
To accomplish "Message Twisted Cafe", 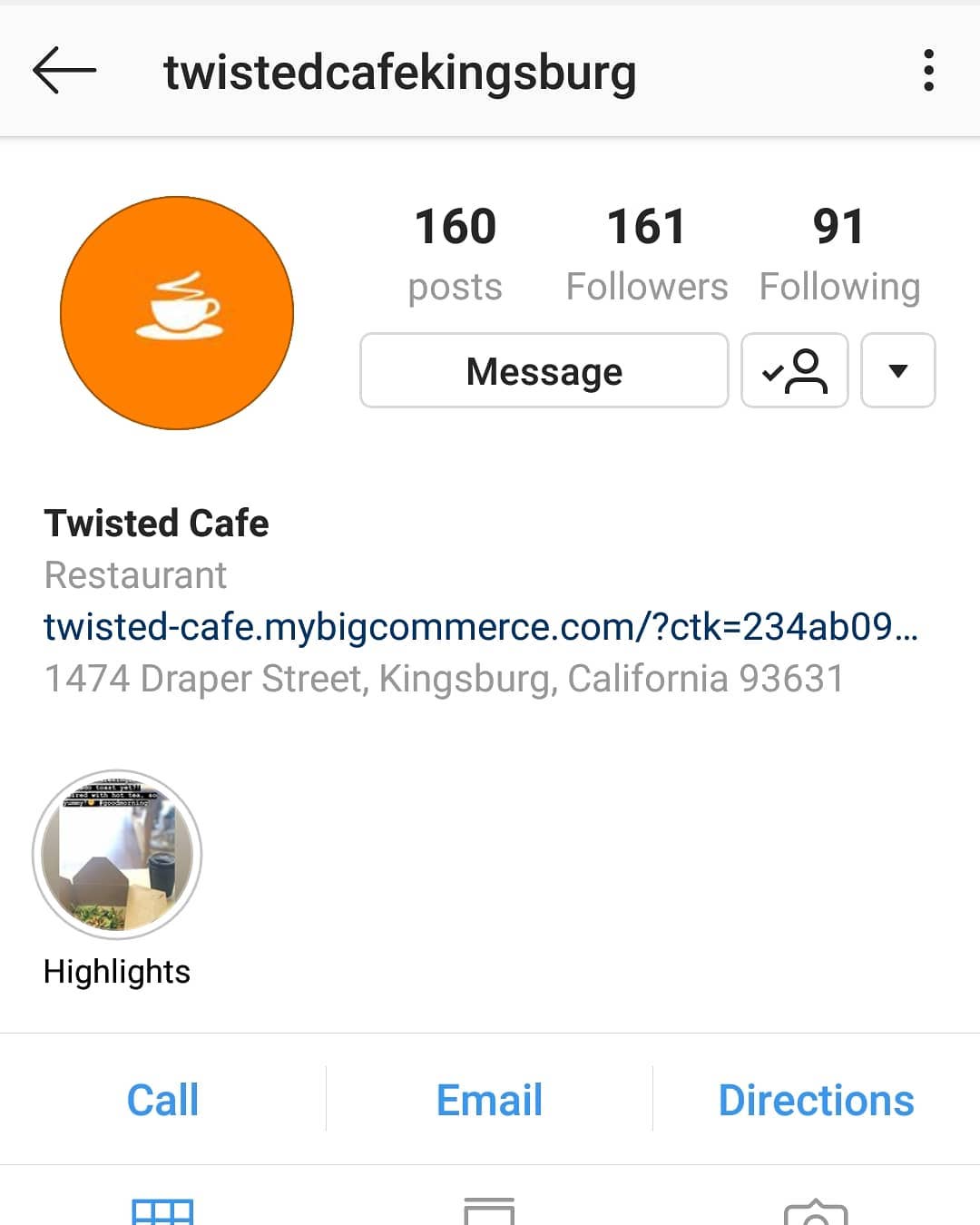I will pos(544,371).
